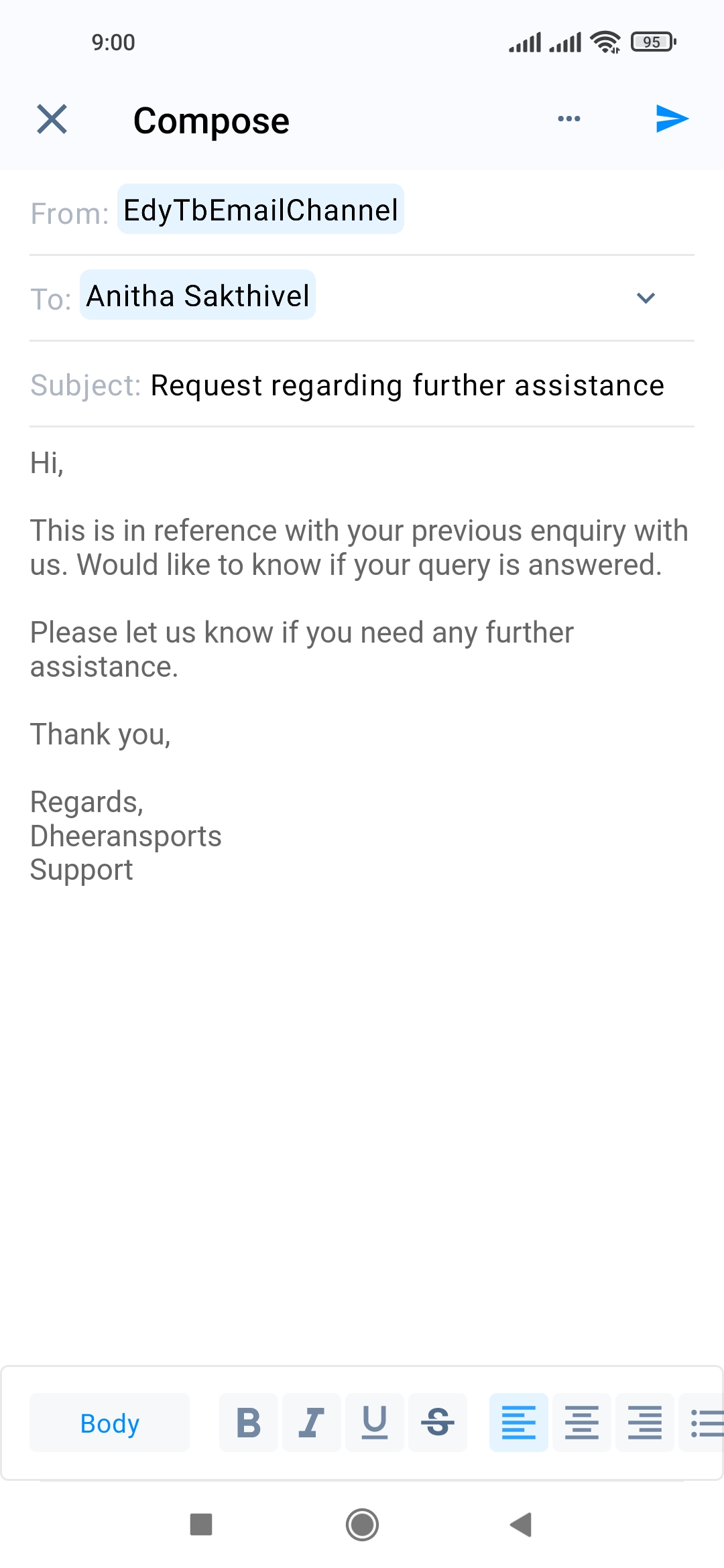Center-align the text
This screenshot has width=724, height=1568.
pos(581,1423)
